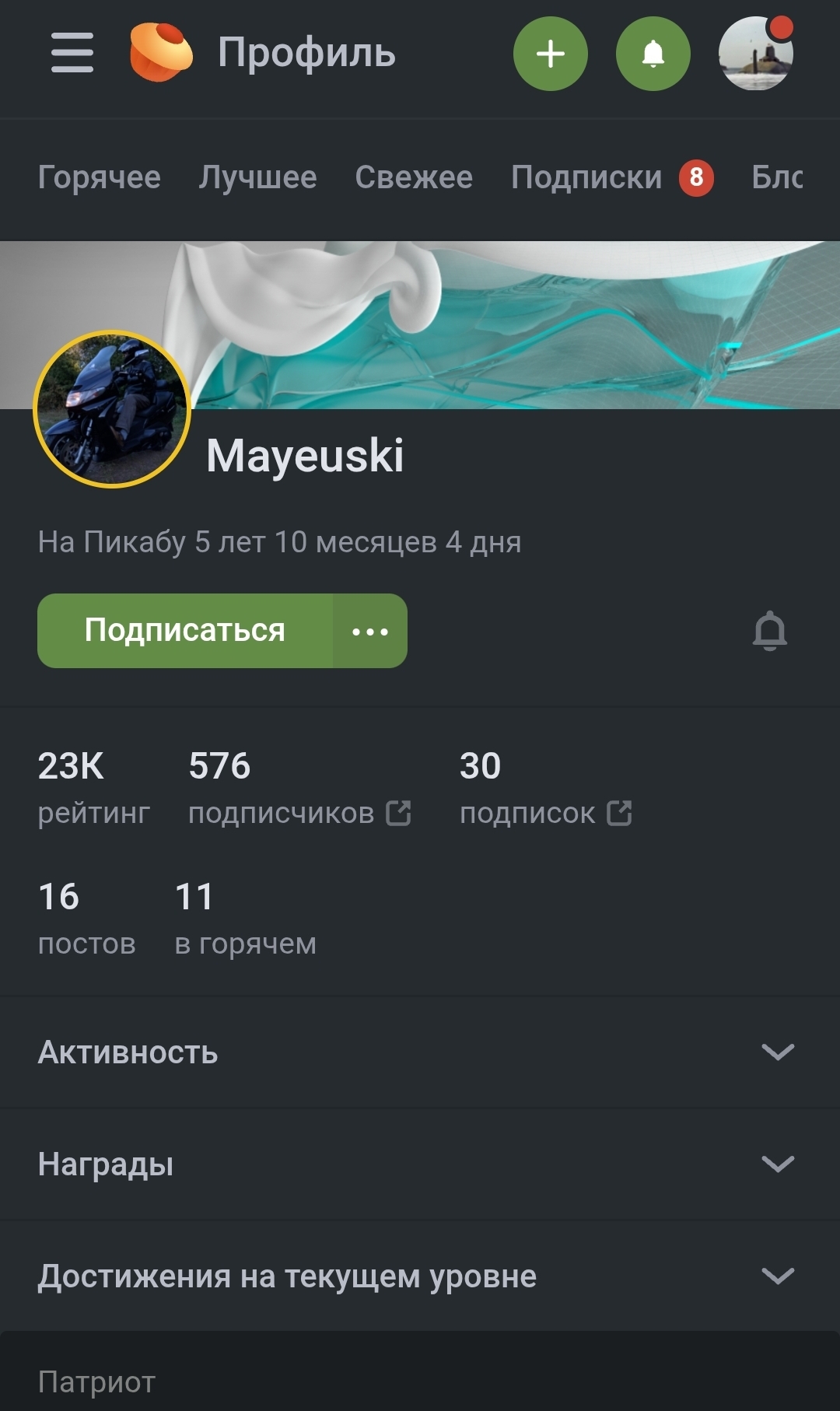The width and height of the screenshot is (840, 1411).
Task: Go to Pikabu home via logo
Action: coord(161,53)
